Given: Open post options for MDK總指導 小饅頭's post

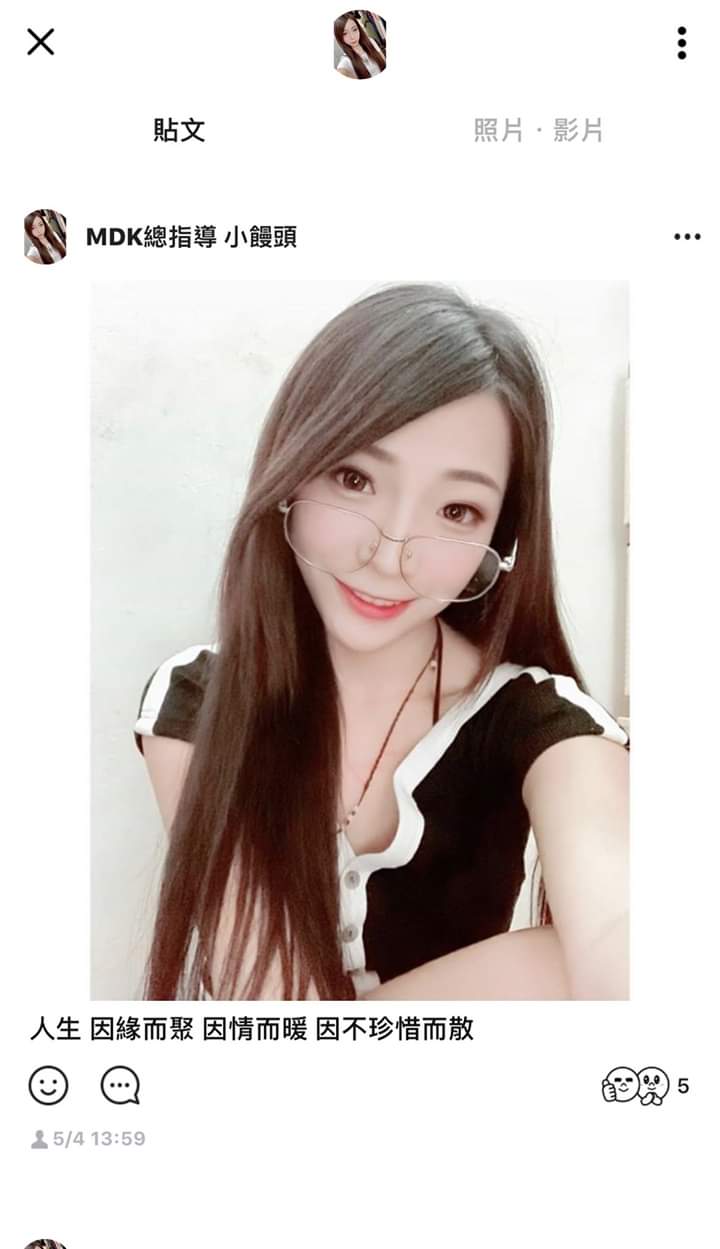Looking at the screenshot, I should point(687,237).
